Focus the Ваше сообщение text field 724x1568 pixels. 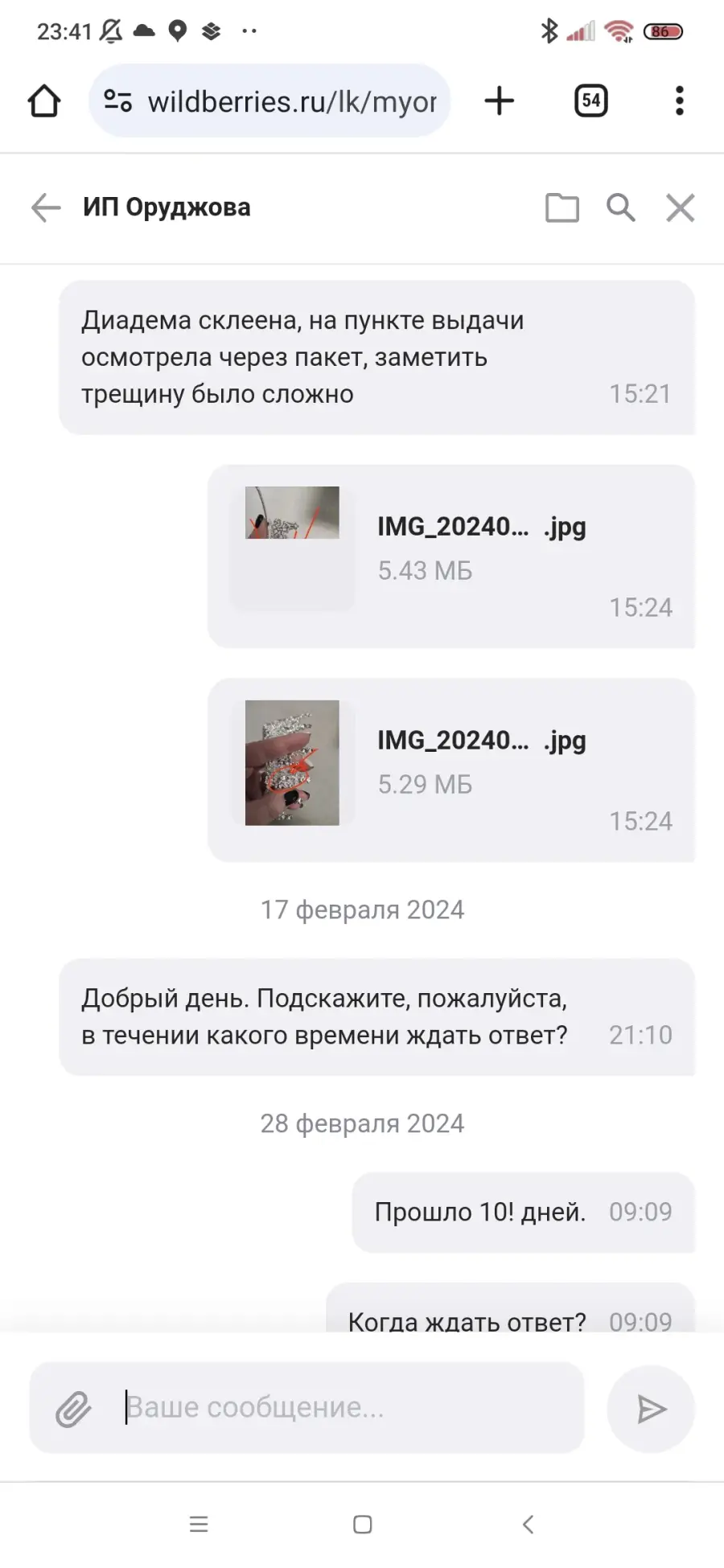(x=352, y=1407)
